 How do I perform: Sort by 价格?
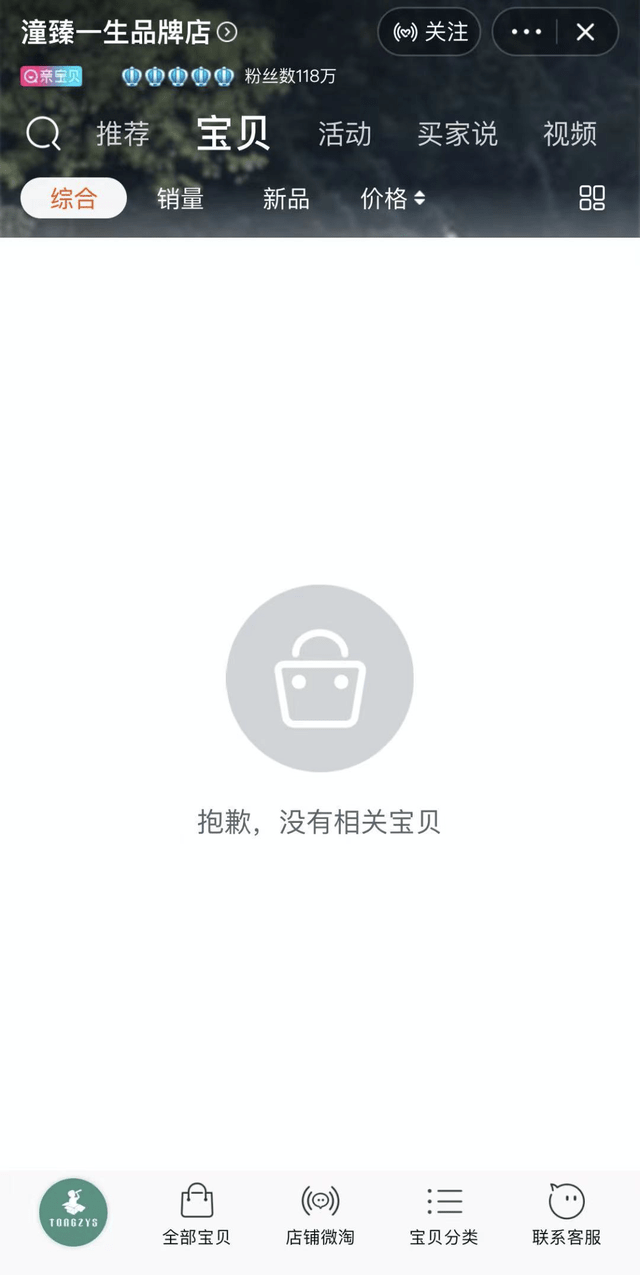pyautogui.click(x=393, y=199)
